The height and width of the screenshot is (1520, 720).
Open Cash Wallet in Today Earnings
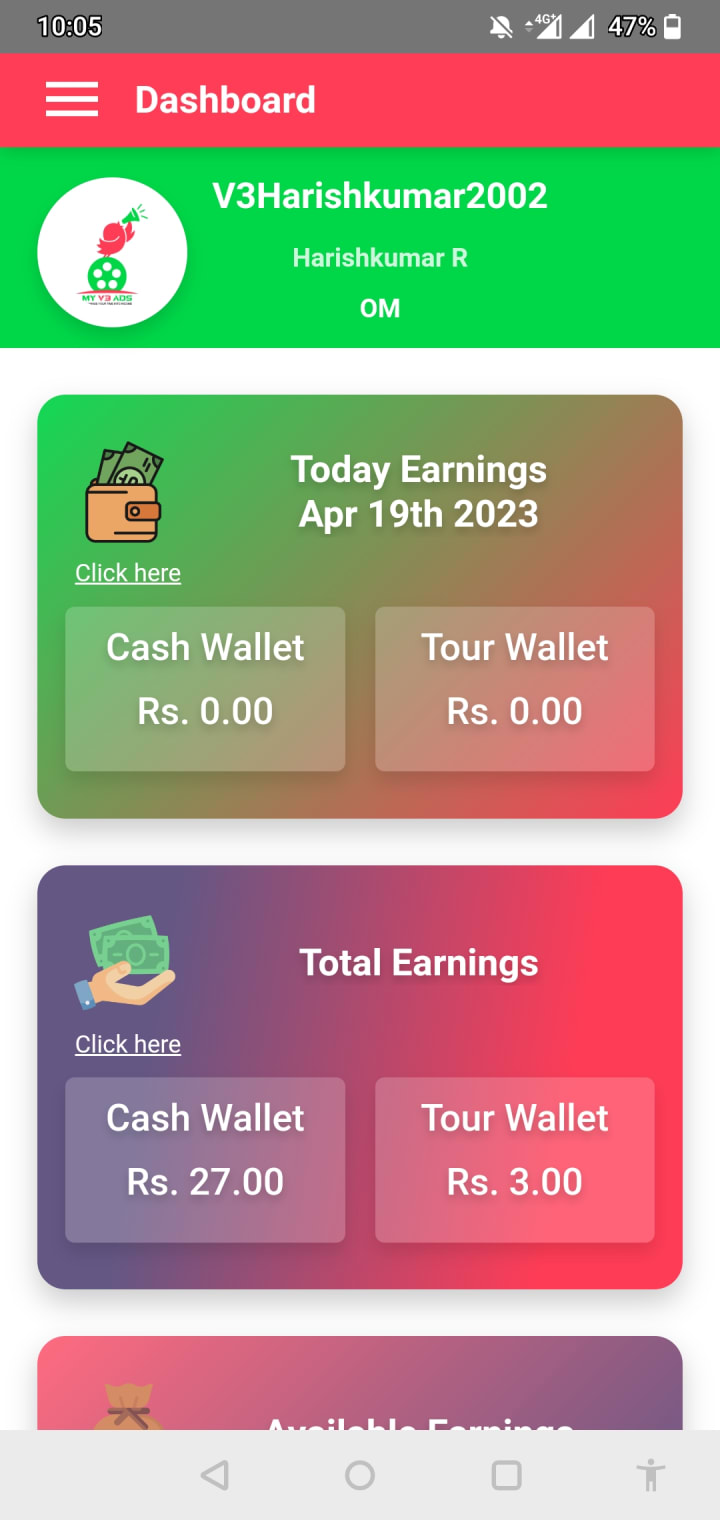click(x=205, y=689)
